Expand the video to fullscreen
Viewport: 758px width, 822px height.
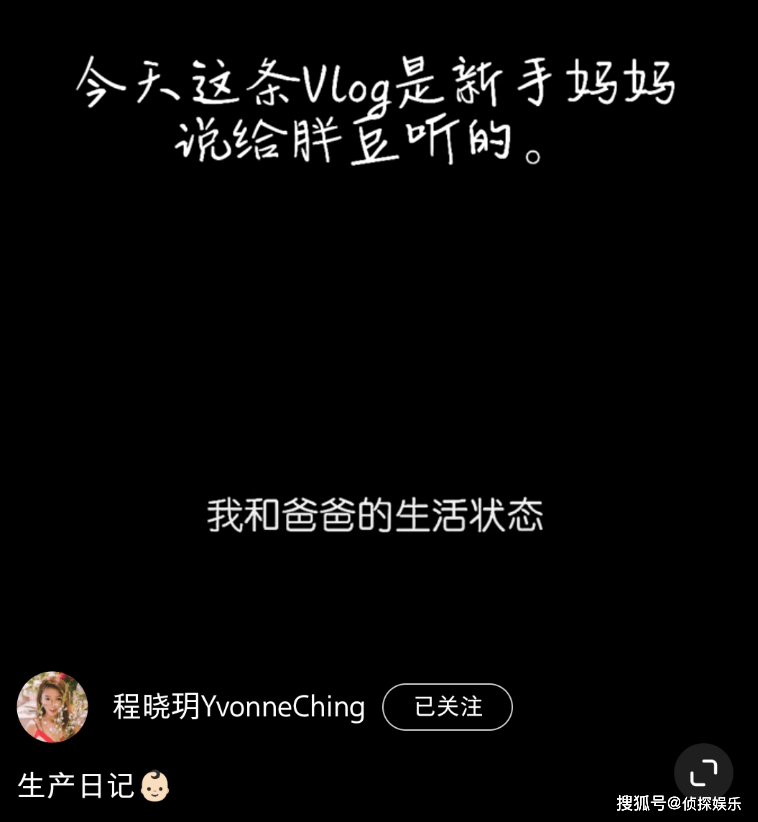(x=704, y=772)
